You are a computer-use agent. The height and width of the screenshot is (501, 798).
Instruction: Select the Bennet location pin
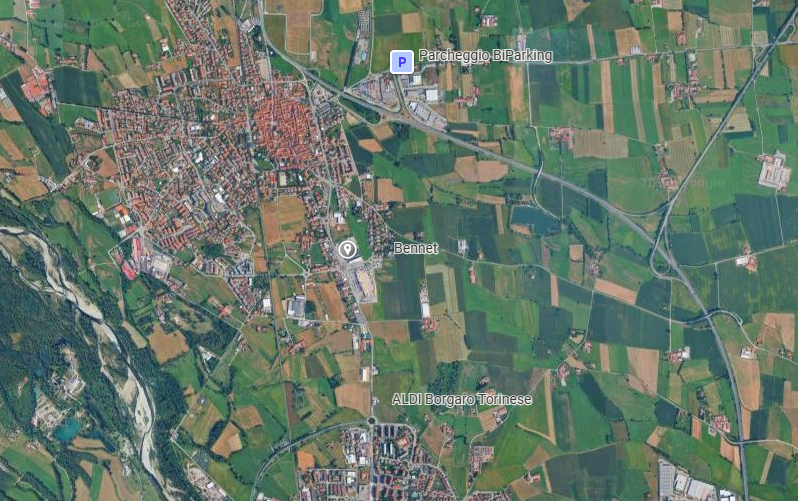347,248
